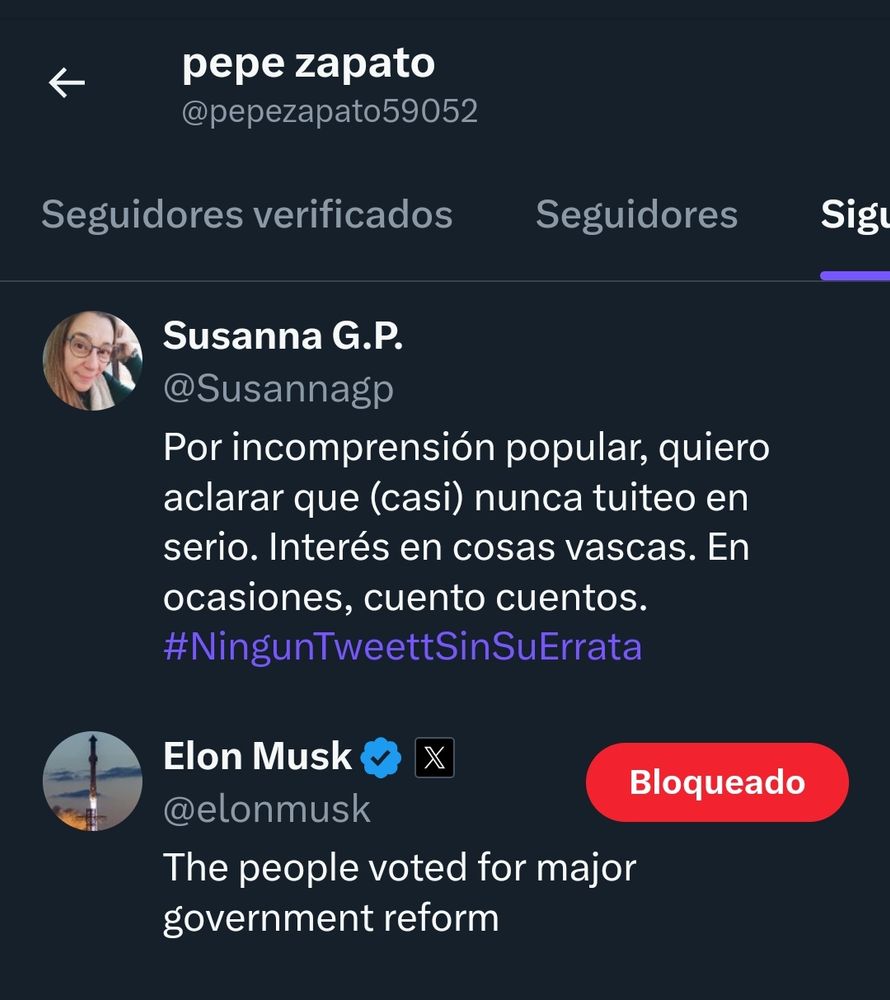The height and width of the screenshot is (1000, 890).
Task: Tap the Bloqueado button for Elon Musk
Action: (717, 782)
